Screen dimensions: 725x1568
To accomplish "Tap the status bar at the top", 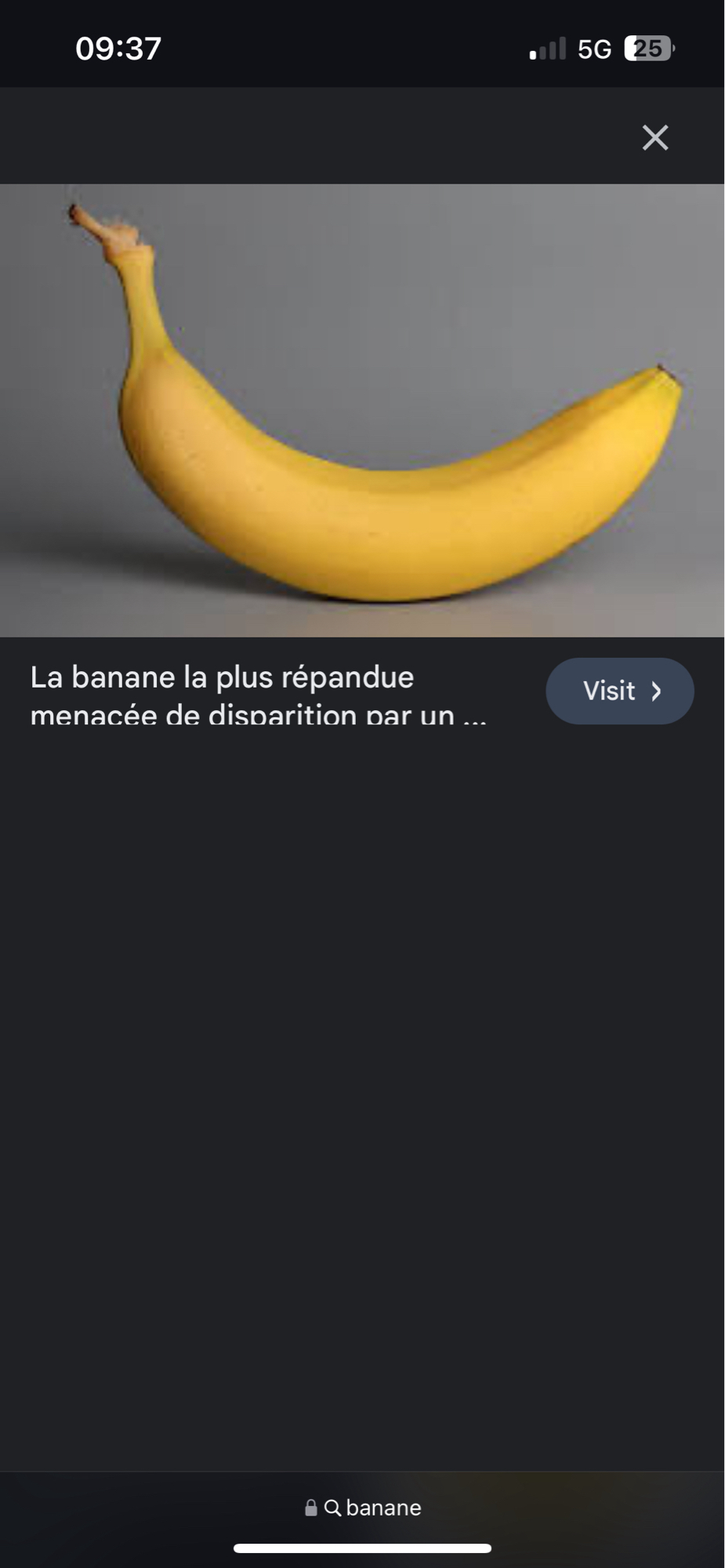I will (x=362, y=47).
